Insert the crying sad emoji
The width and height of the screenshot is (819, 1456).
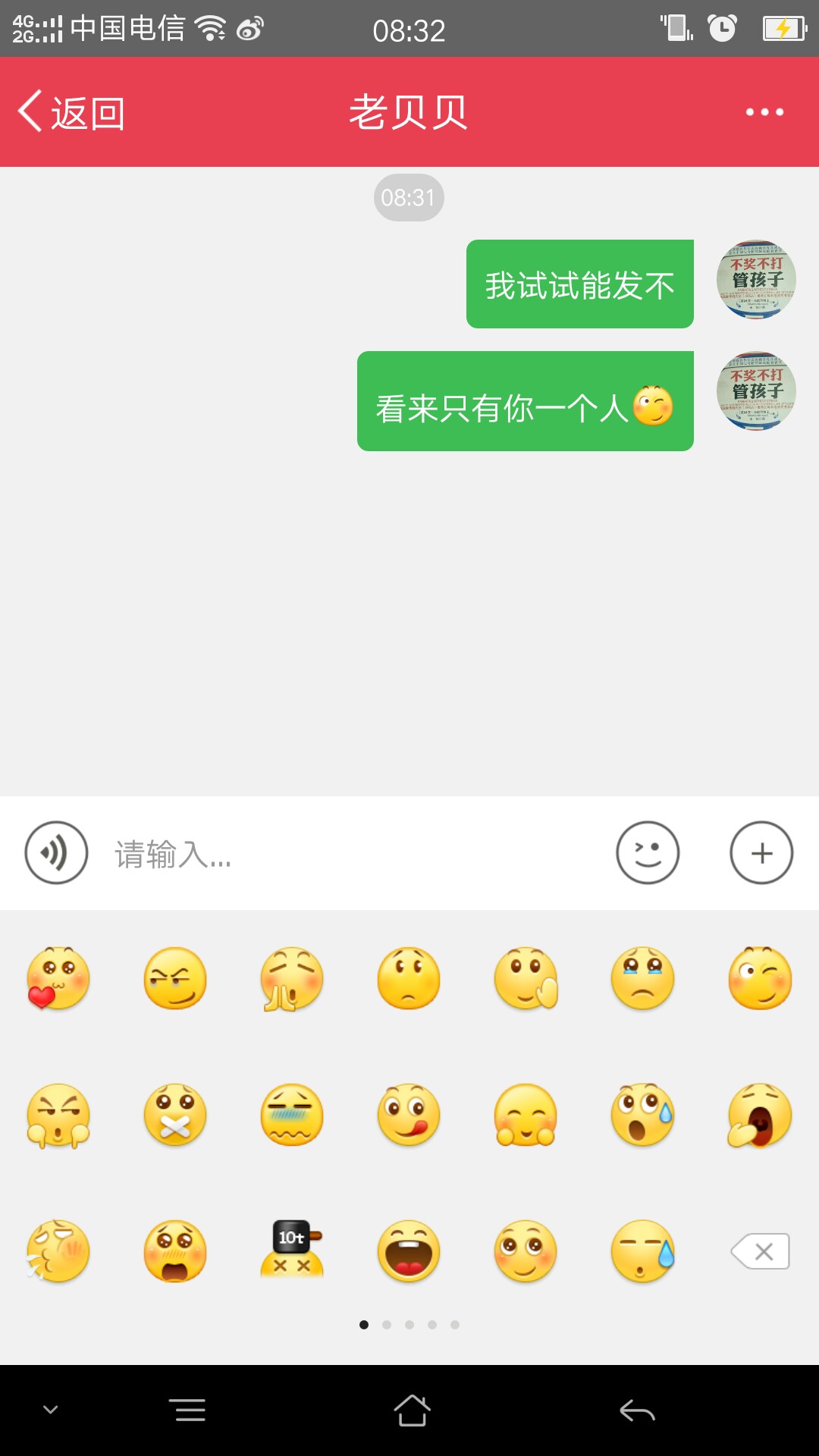pyautogui.click(x=643, y=978)
